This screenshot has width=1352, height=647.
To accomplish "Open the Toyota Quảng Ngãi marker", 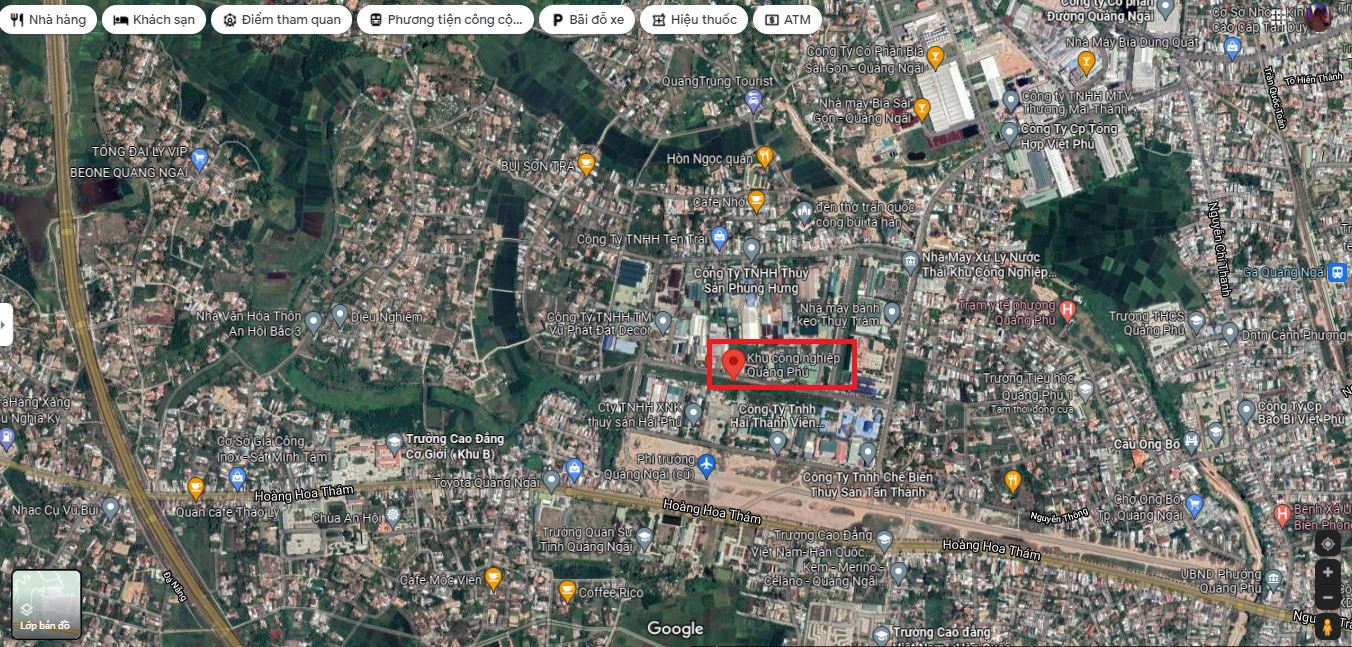I will point(551,482).
